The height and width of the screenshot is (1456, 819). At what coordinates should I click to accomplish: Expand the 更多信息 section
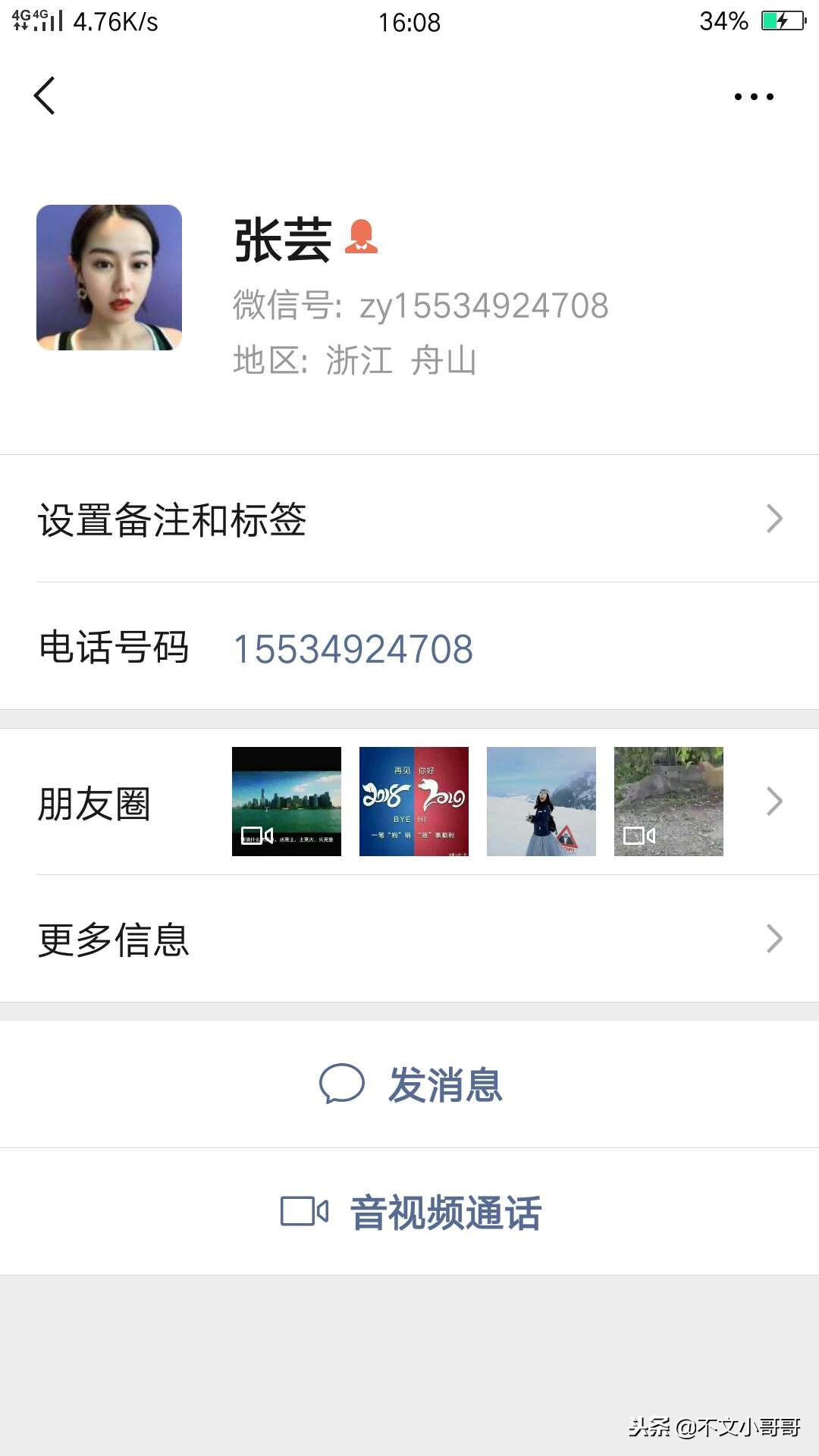pyautogui.click(x=409, y=939)
